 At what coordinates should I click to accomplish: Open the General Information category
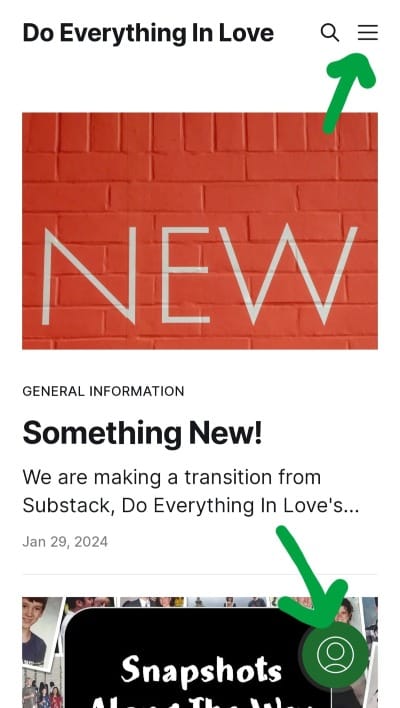[x=103, y=391]
